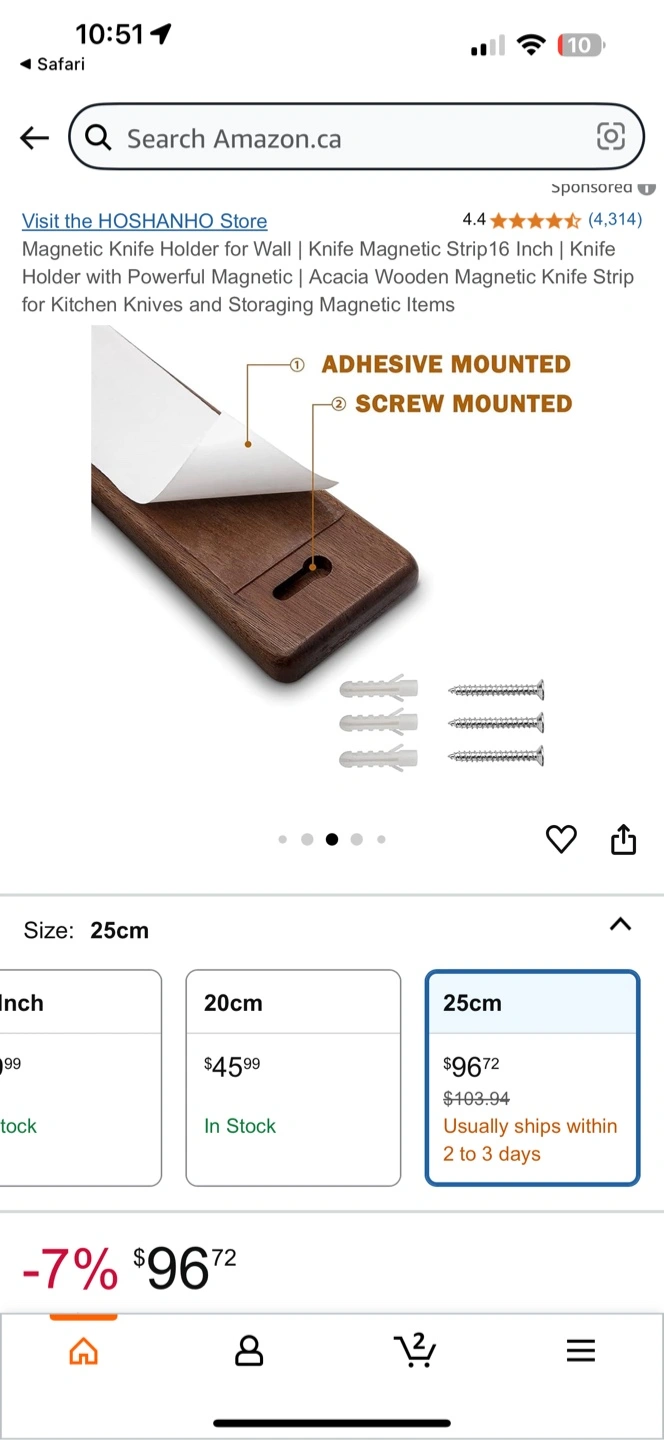Select the 20cm size option

(293, 1078)
